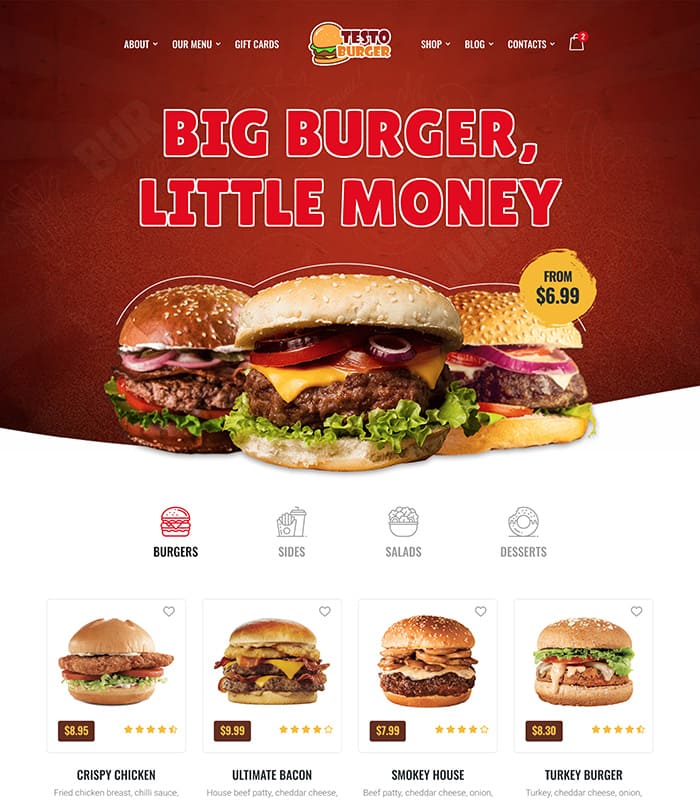Viewport: 700px width, 800px height.
Task: Open the Ultimate Bacon product card
Action: coord(272,662)
